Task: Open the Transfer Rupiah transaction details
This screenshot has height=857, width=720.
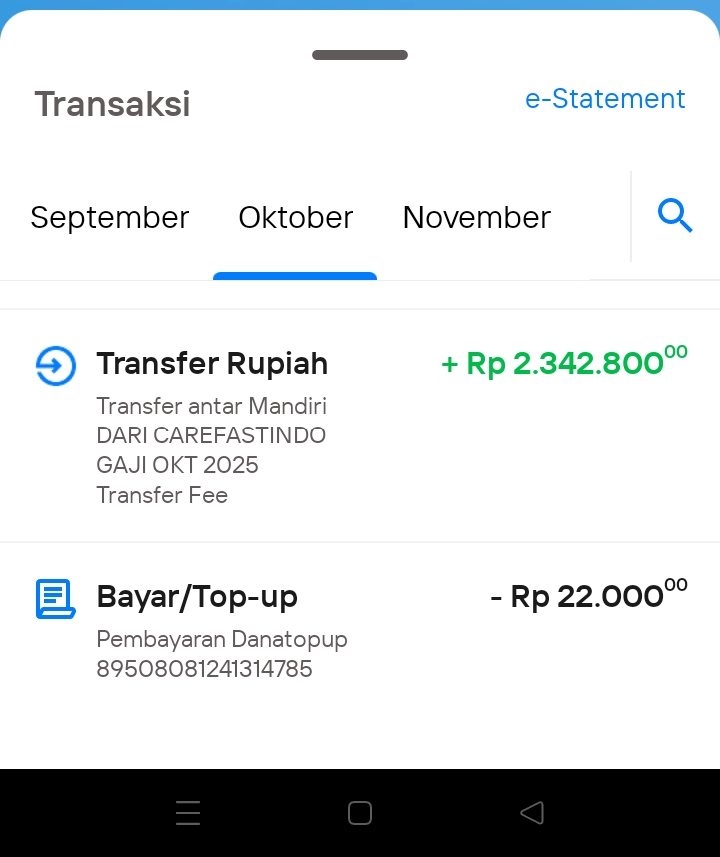Action: pyautogui.click(x=360, y=425)
